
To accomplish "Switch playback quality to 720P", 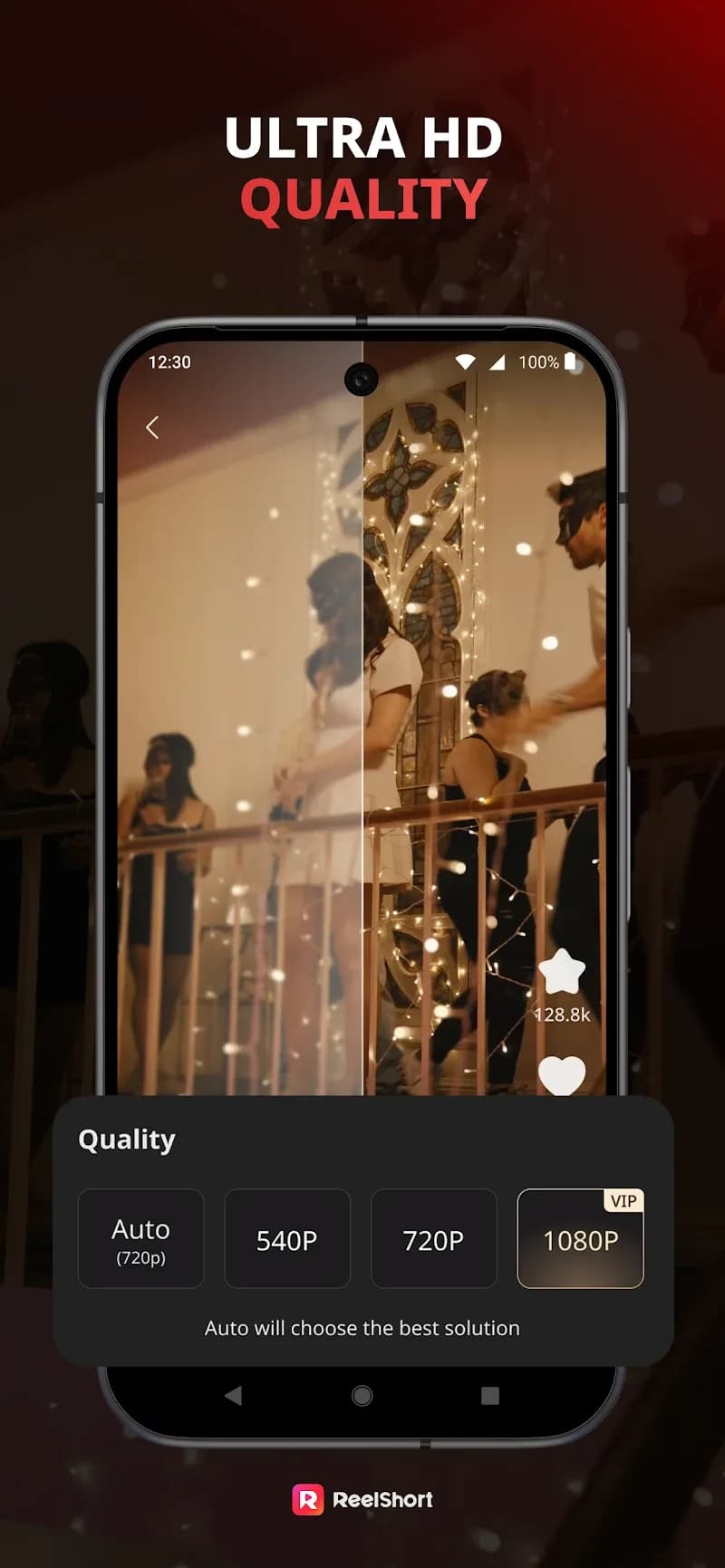I will (x=433, y=1238).
